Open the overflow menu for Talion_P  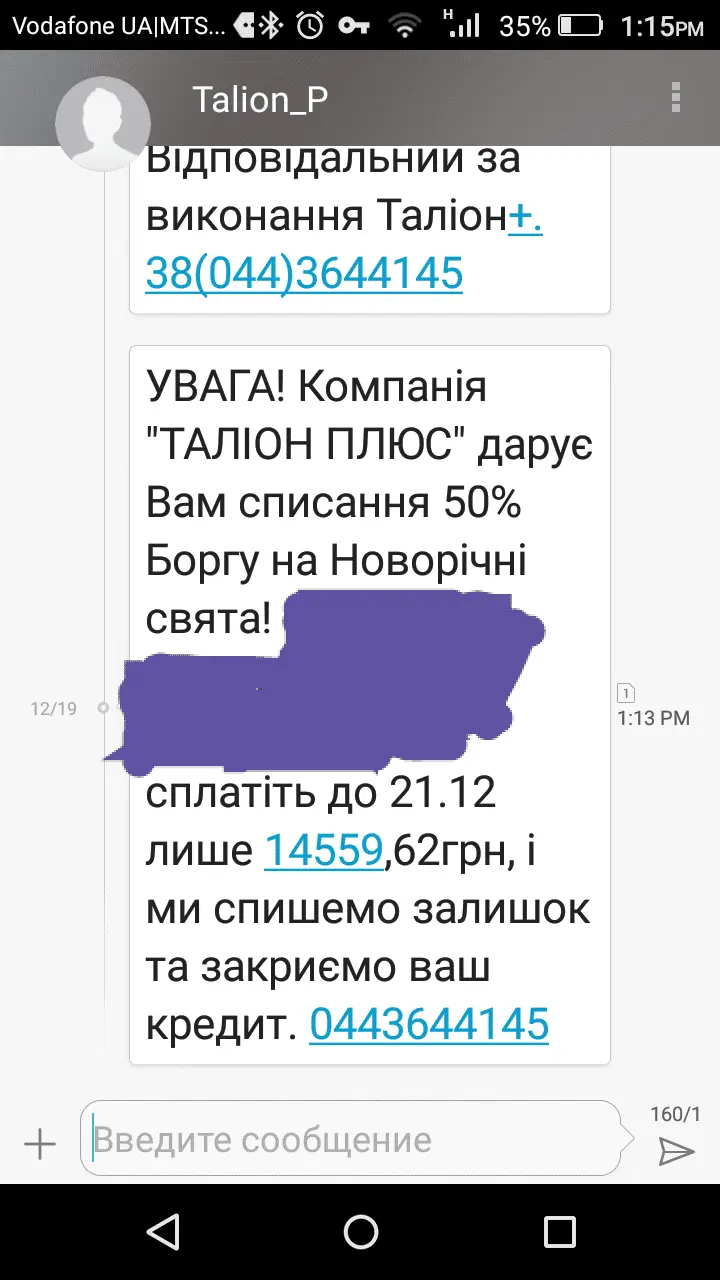pyautogui.click(x=677, y=98)
